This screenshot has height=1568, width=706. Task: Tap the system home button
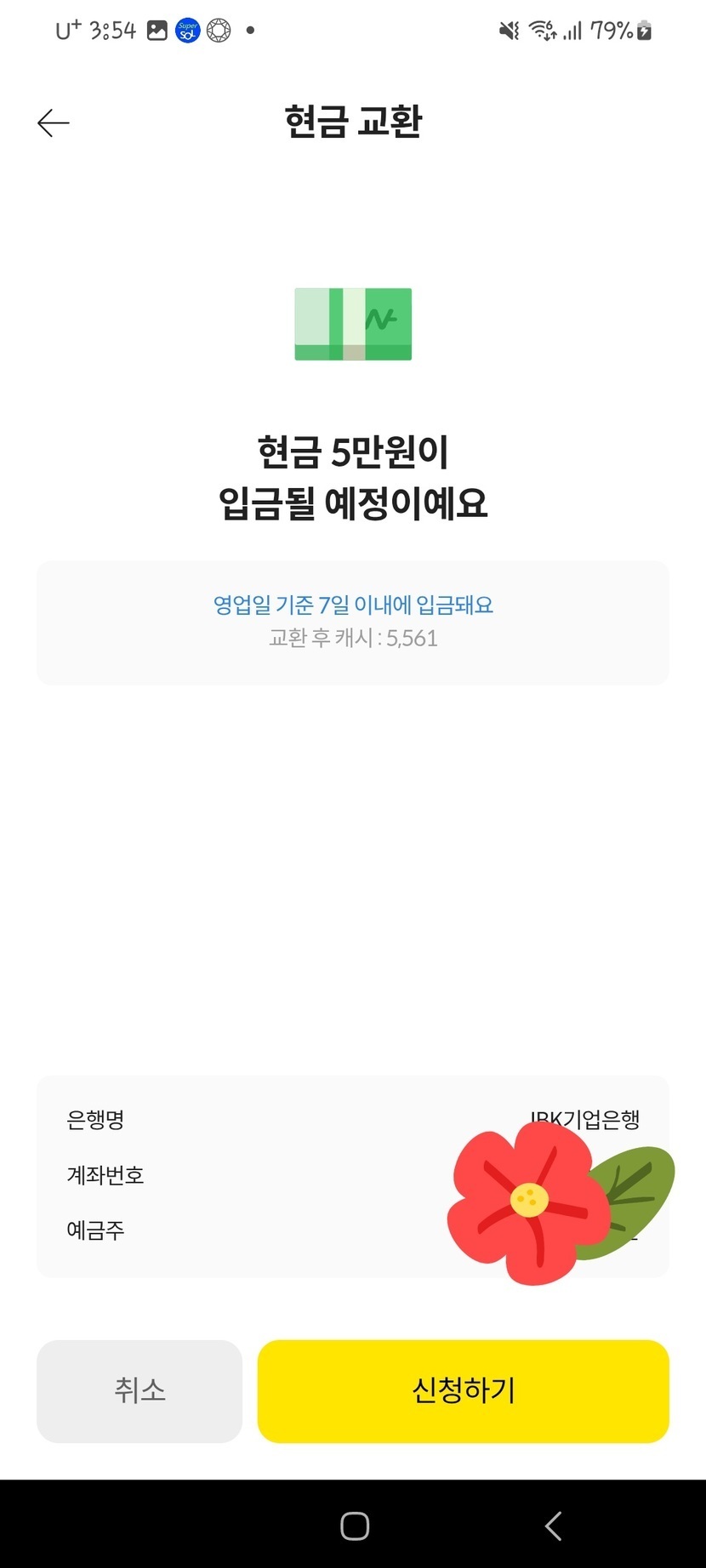(355, 1525)
